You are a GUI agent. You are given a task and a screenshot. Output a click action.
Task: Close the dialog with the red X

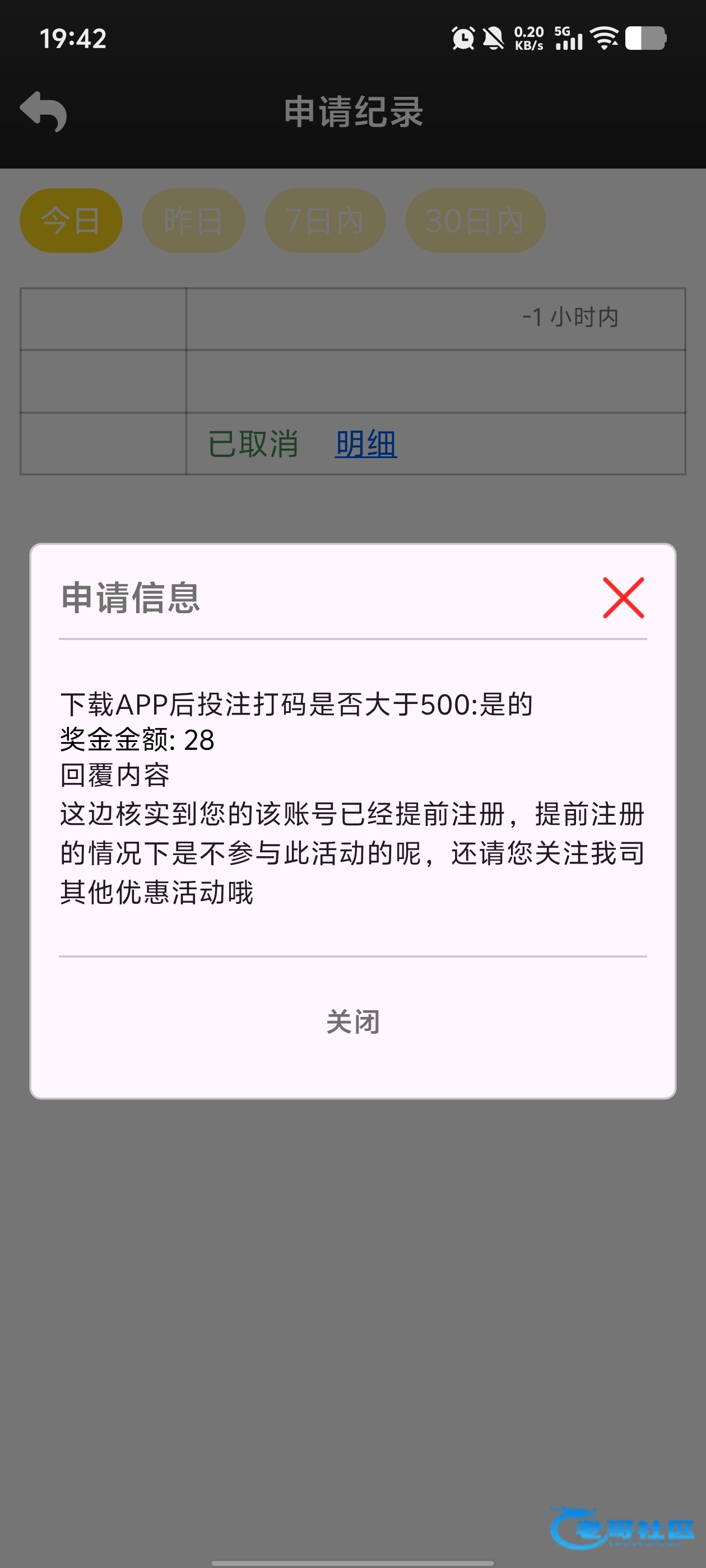(623, 598)
